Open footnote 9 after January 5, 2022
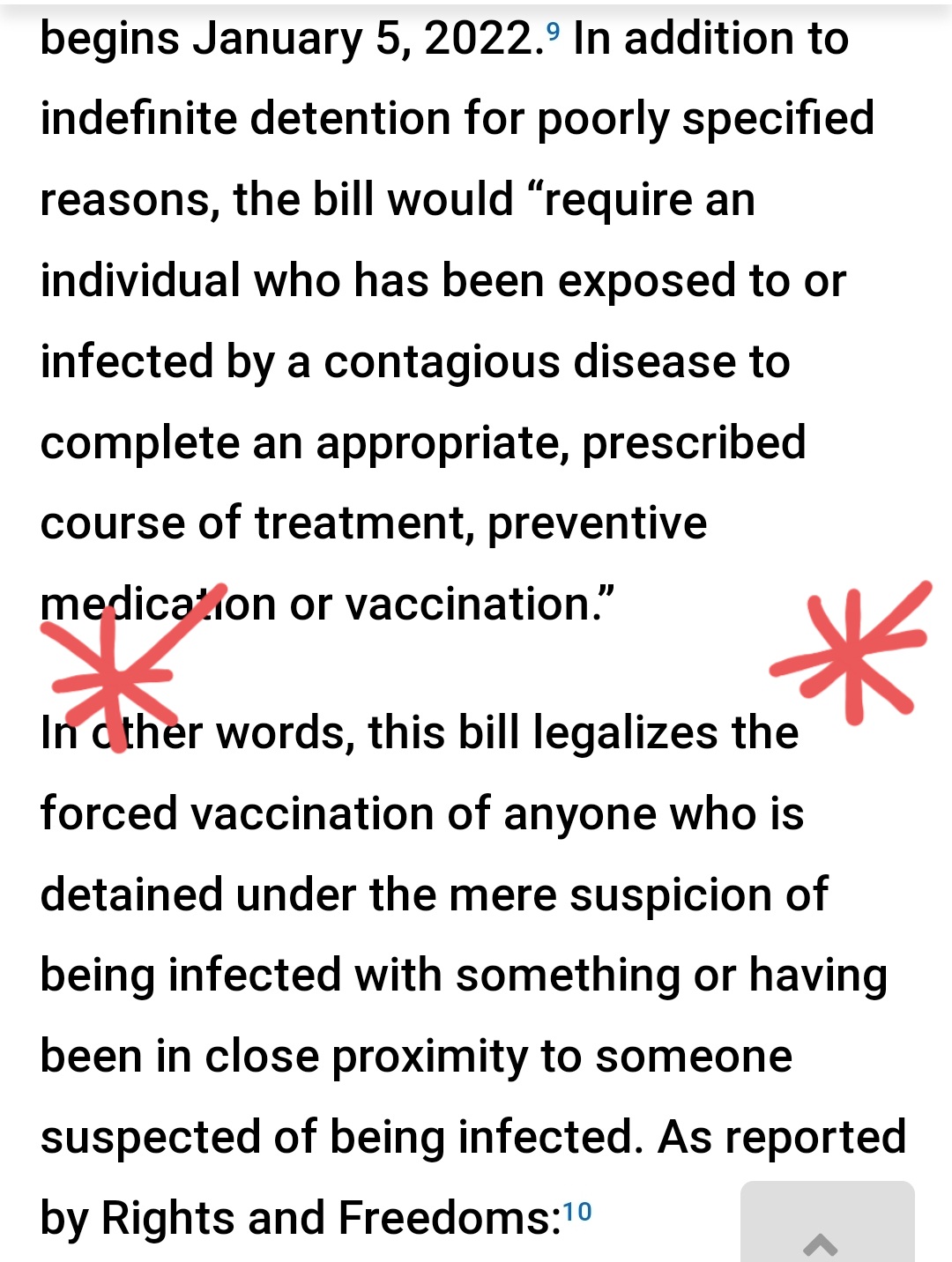This screenshot has height=1262, width=952. (553, 31)
